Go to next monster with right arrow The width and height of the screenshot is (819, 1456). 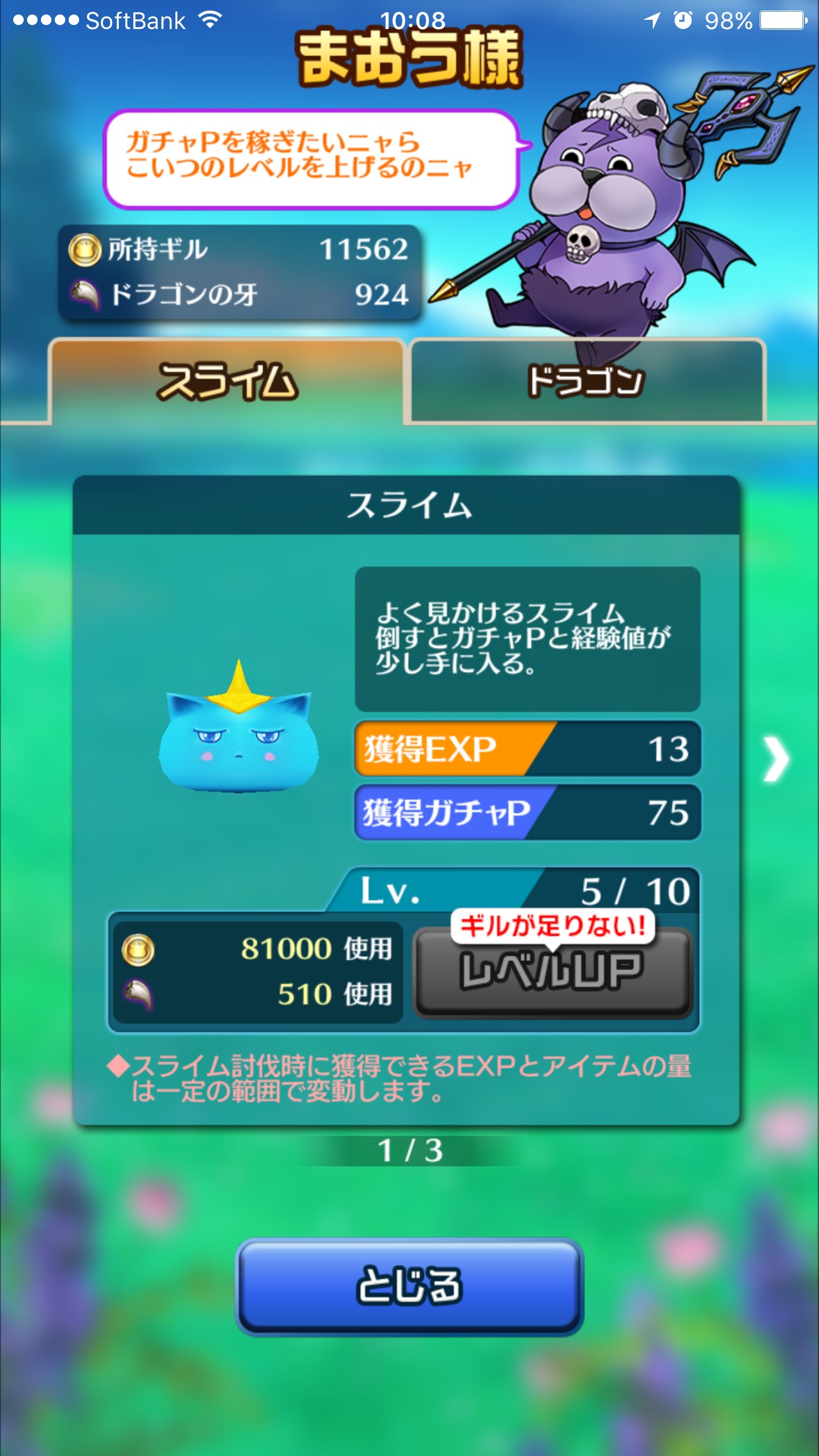click(x=775, y=759)
